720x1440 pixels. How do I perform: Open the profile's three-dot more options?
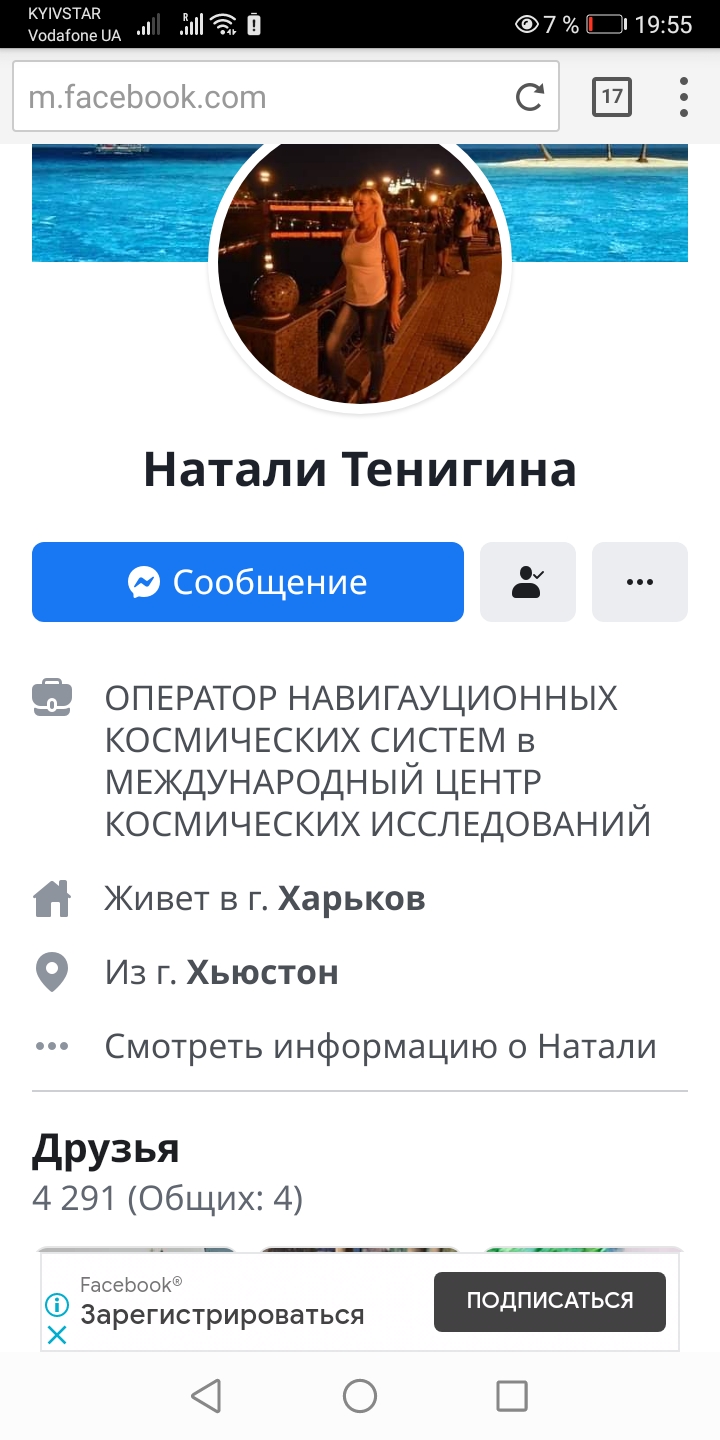[x=640, y=582]
